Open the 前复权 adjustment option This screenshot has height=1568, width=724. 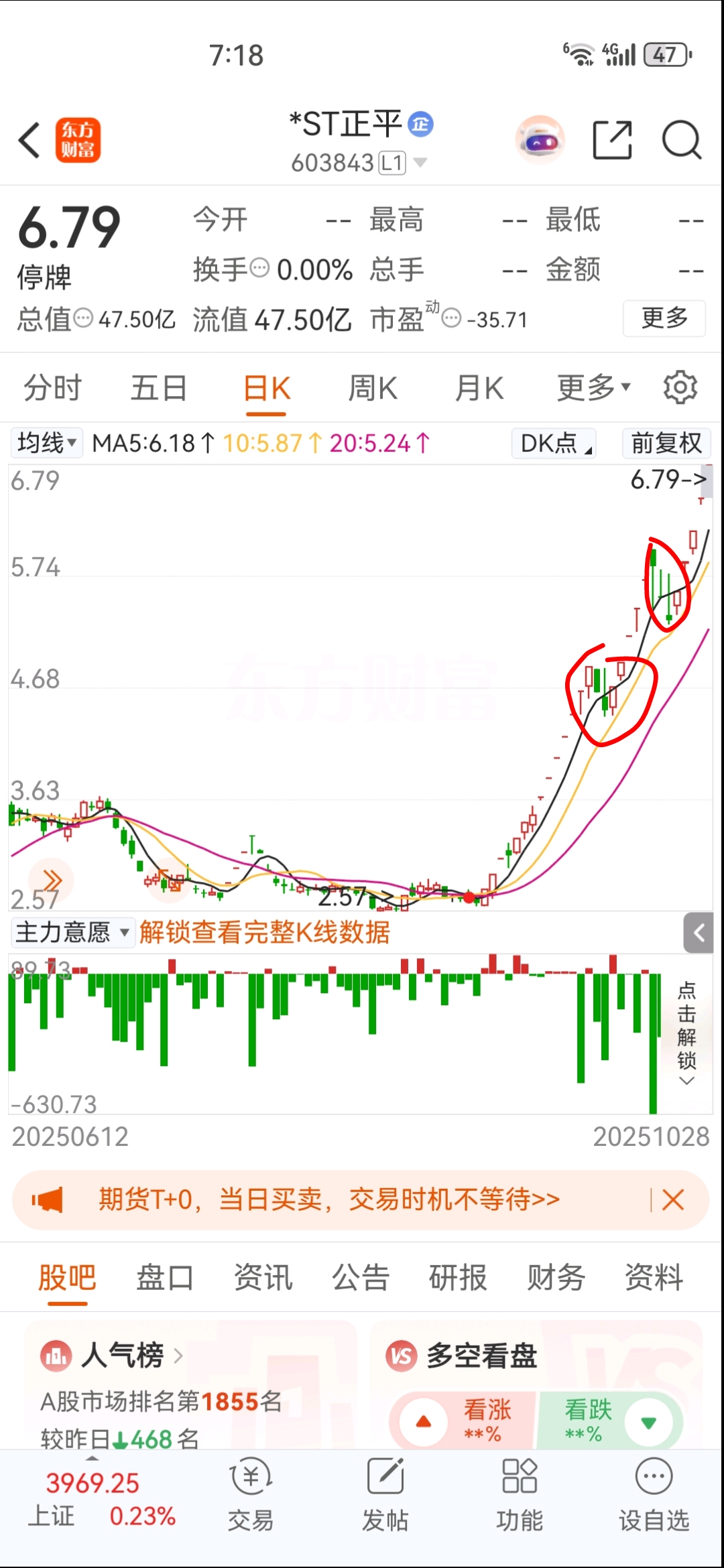coord(666,443)
